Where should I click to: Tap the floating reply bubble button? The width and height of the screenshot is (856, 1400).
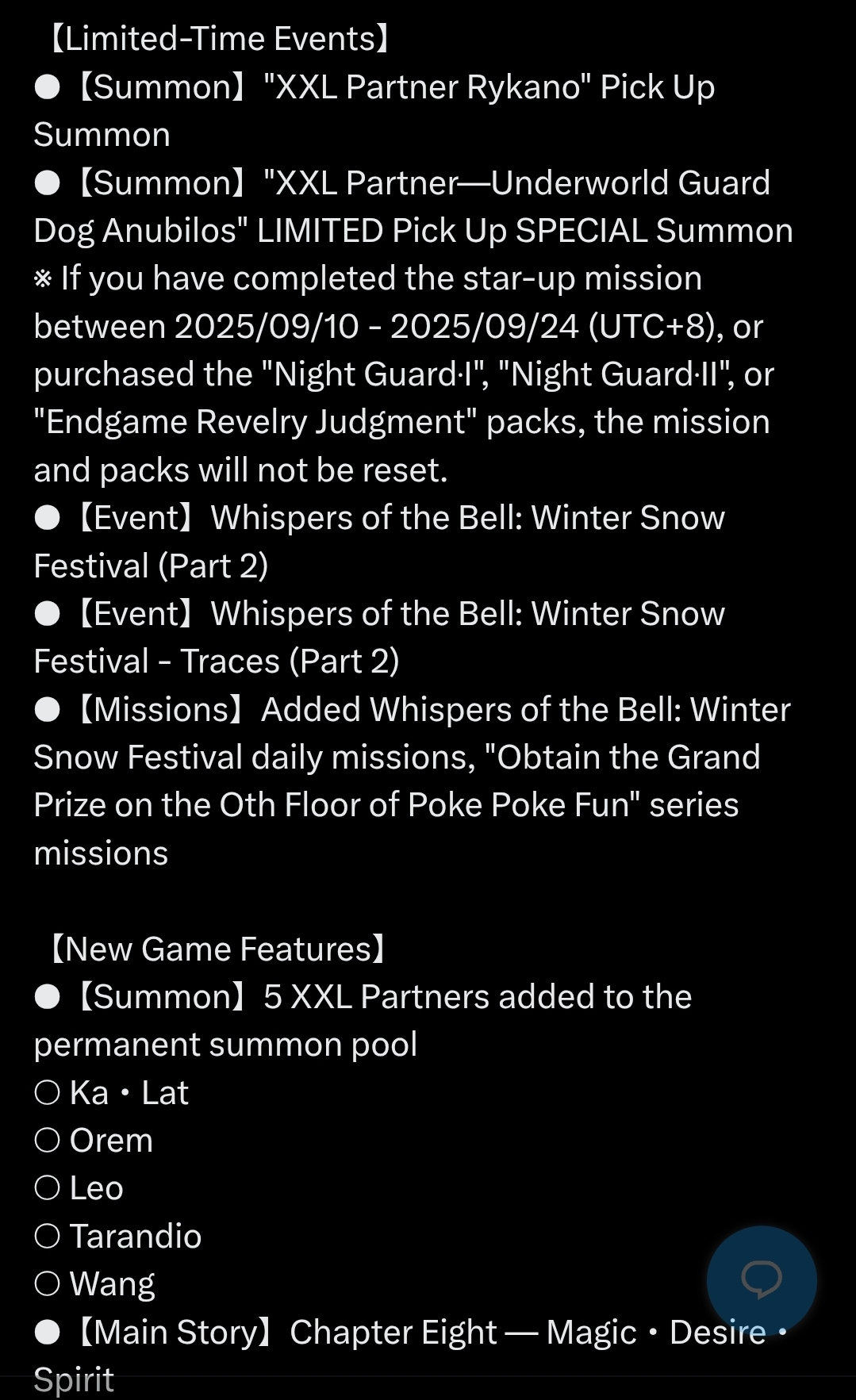[762, 1280]
